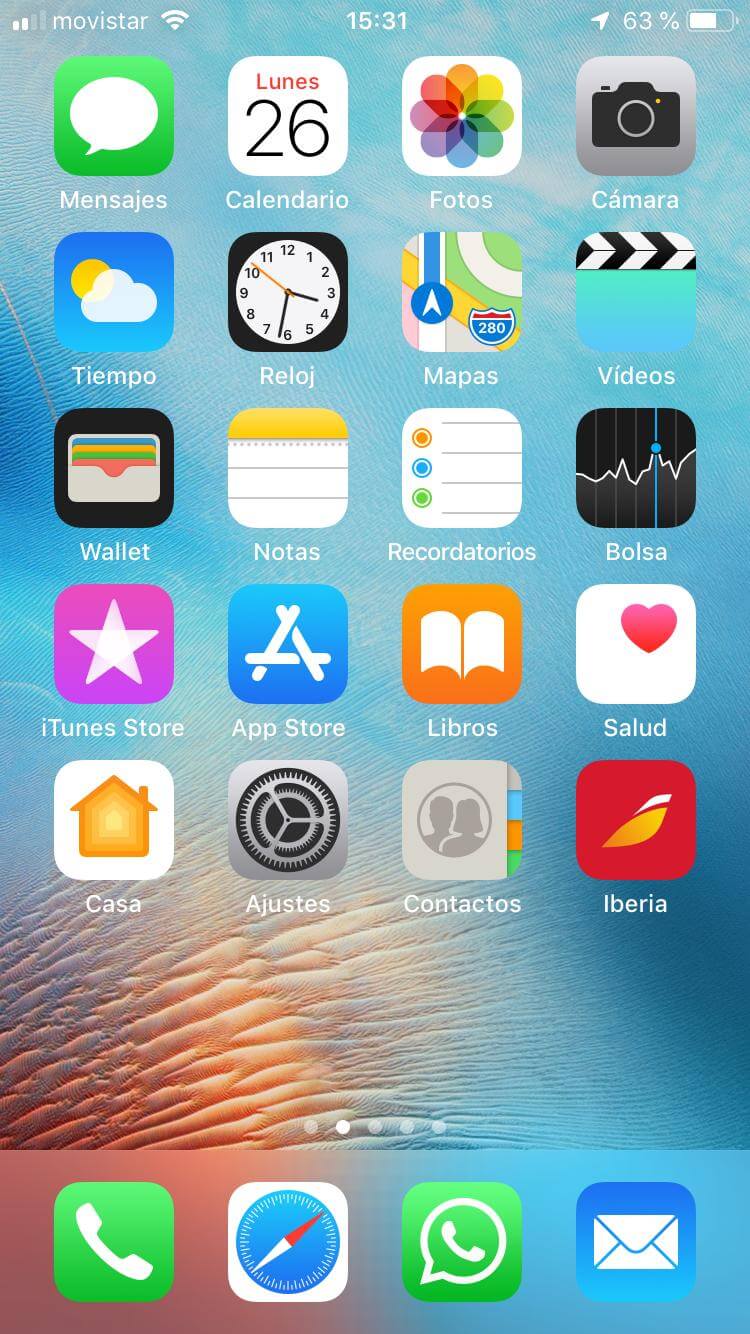Open the Fotos app
Image resolution: width=750 pixels, height=1334 pixels.
coord(462,116)
